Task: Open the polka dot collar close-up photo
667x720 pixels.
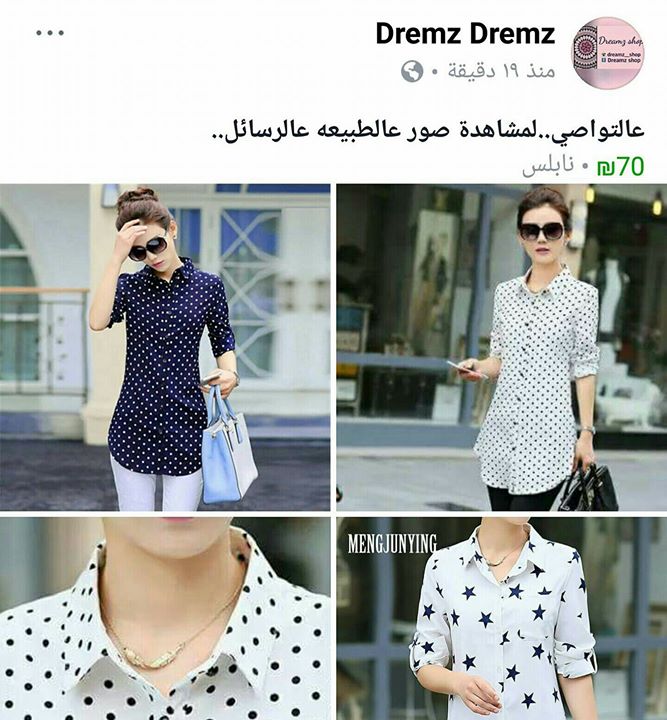Action: click(x=165, y=617)
